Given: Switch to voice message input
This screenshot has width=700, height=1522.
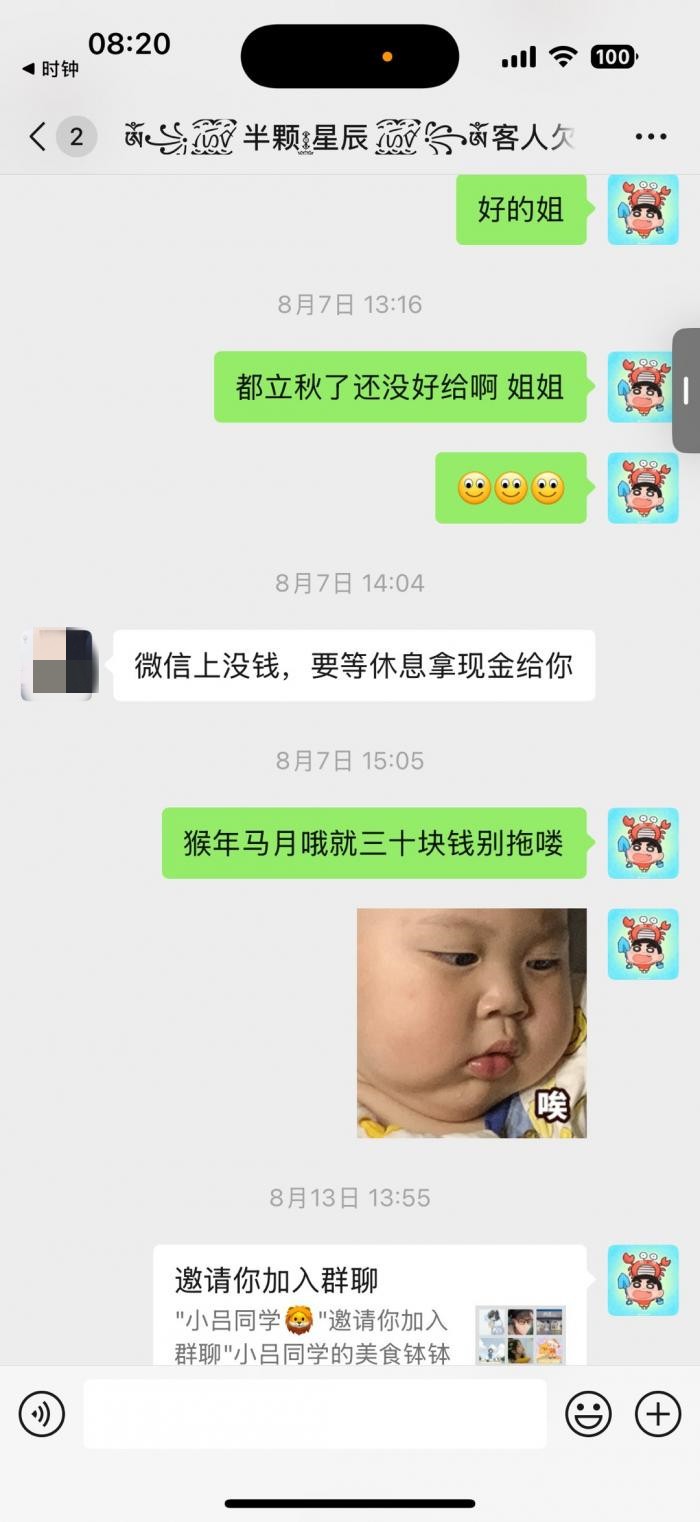Looking at the screenshot, I should tap(42, 1414).
